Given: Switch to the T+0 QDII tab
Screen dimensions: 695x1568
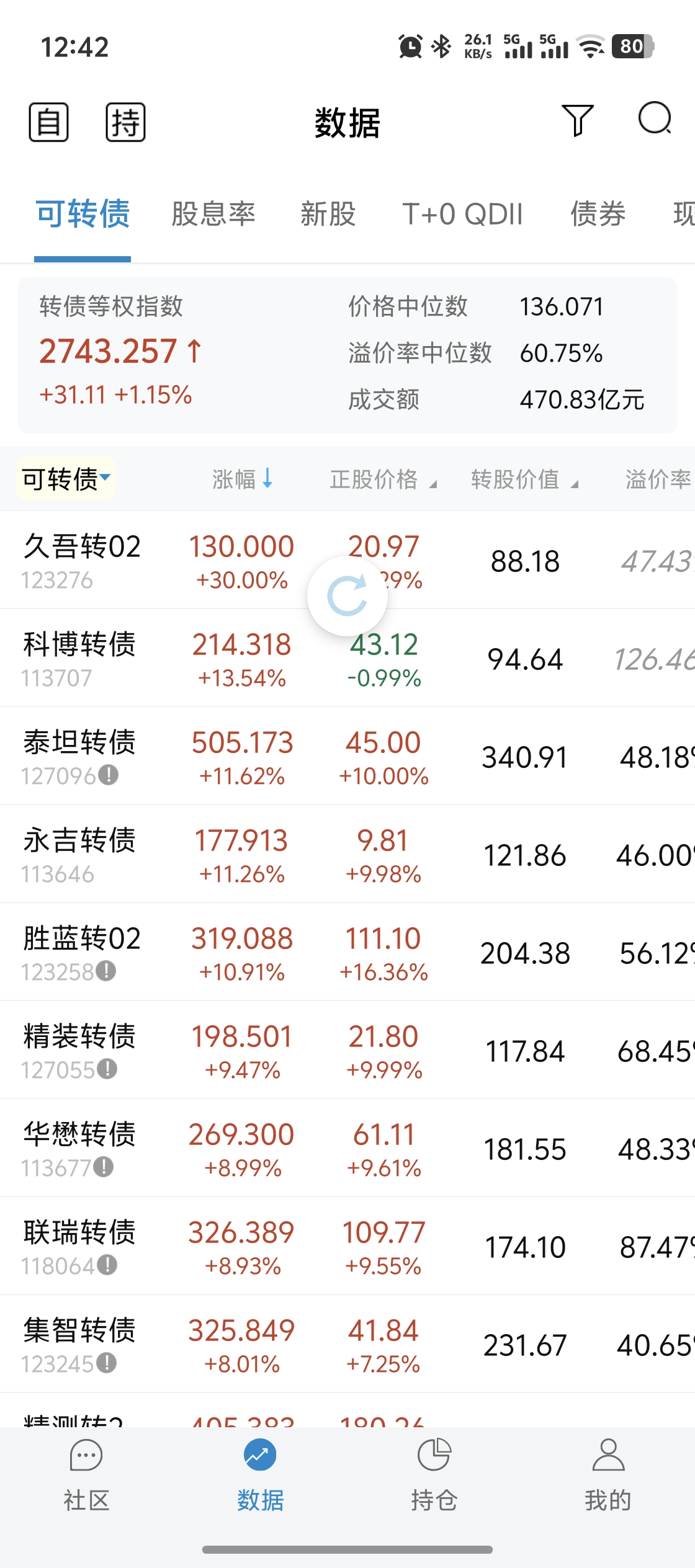Looking at the screenshot, I should point(462,214).
